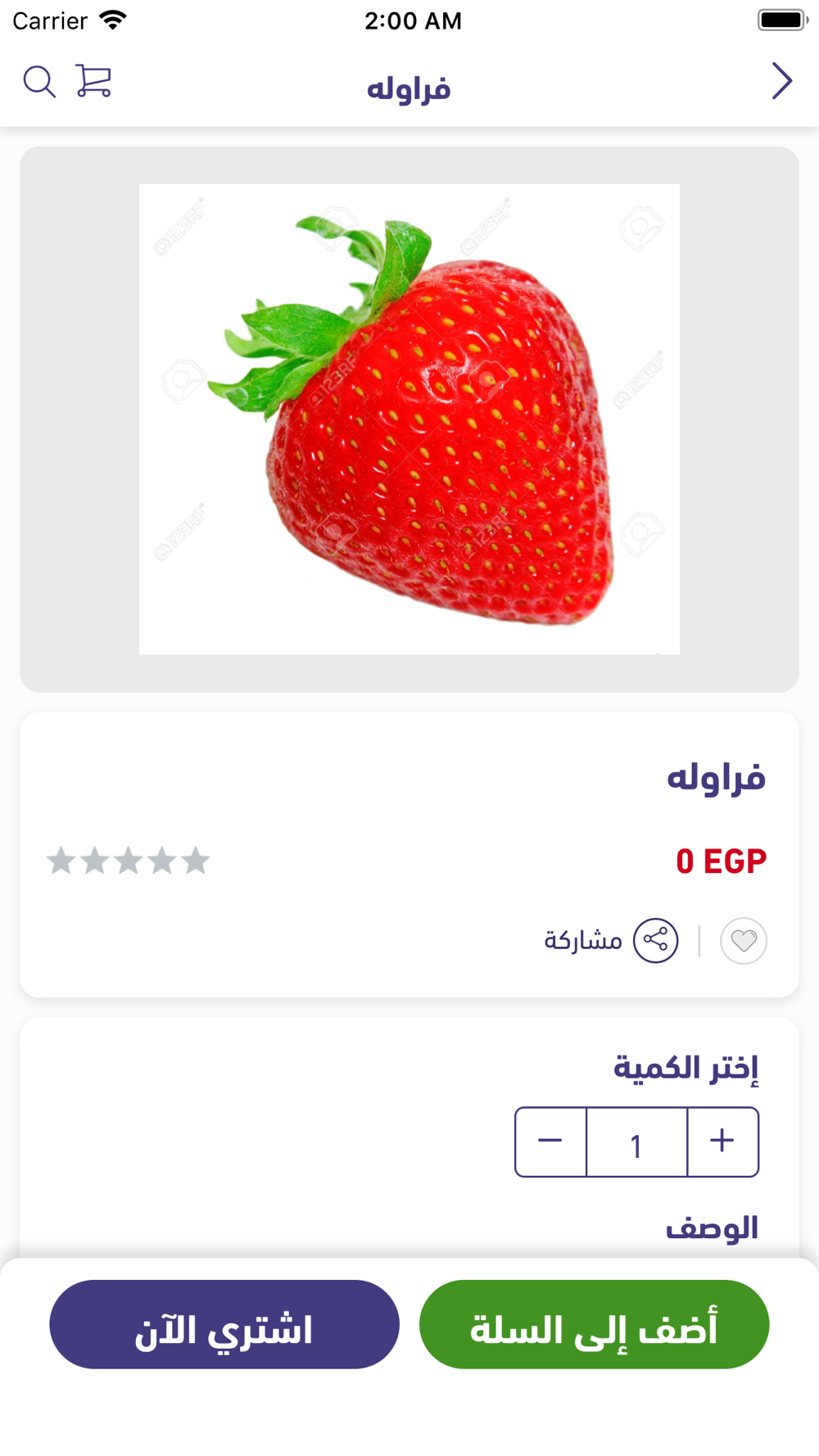This screenshot has width=819, height=1456.
Task: Go back using the top arrow
Action: (x=782, y=81)
